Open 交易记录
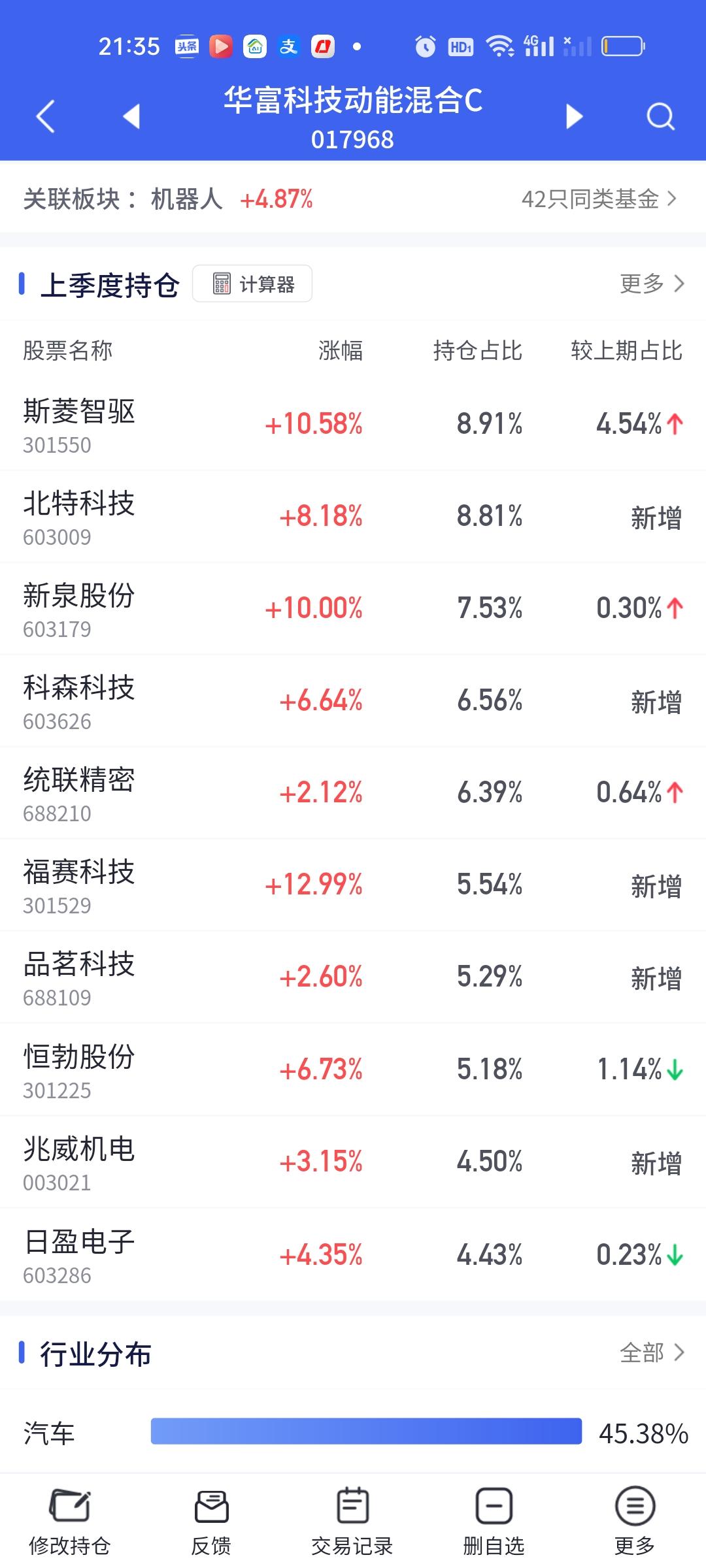Viewport: 706px width, 1568px height. pyautogui.click(x=352, y=1522)
